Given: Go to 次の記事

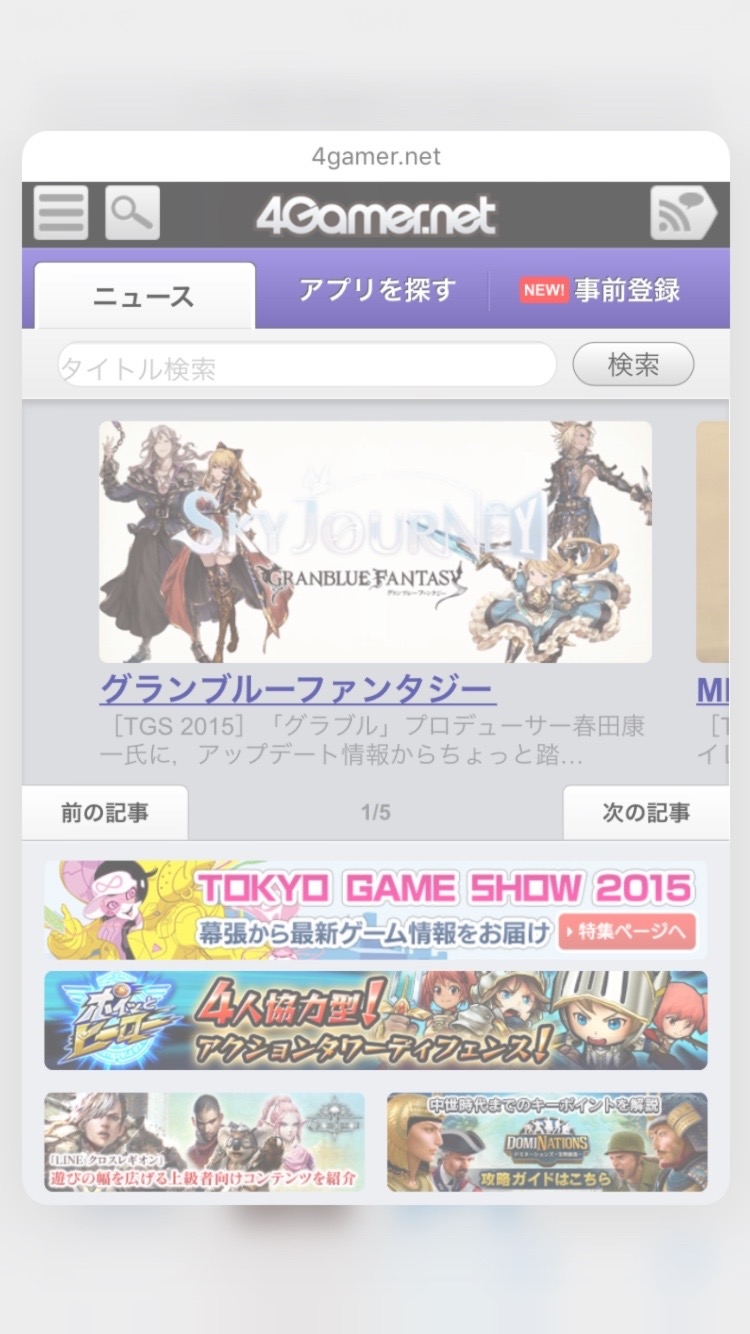Looking at the screenshot, I should pyautogui.click(x=645, y=813).
